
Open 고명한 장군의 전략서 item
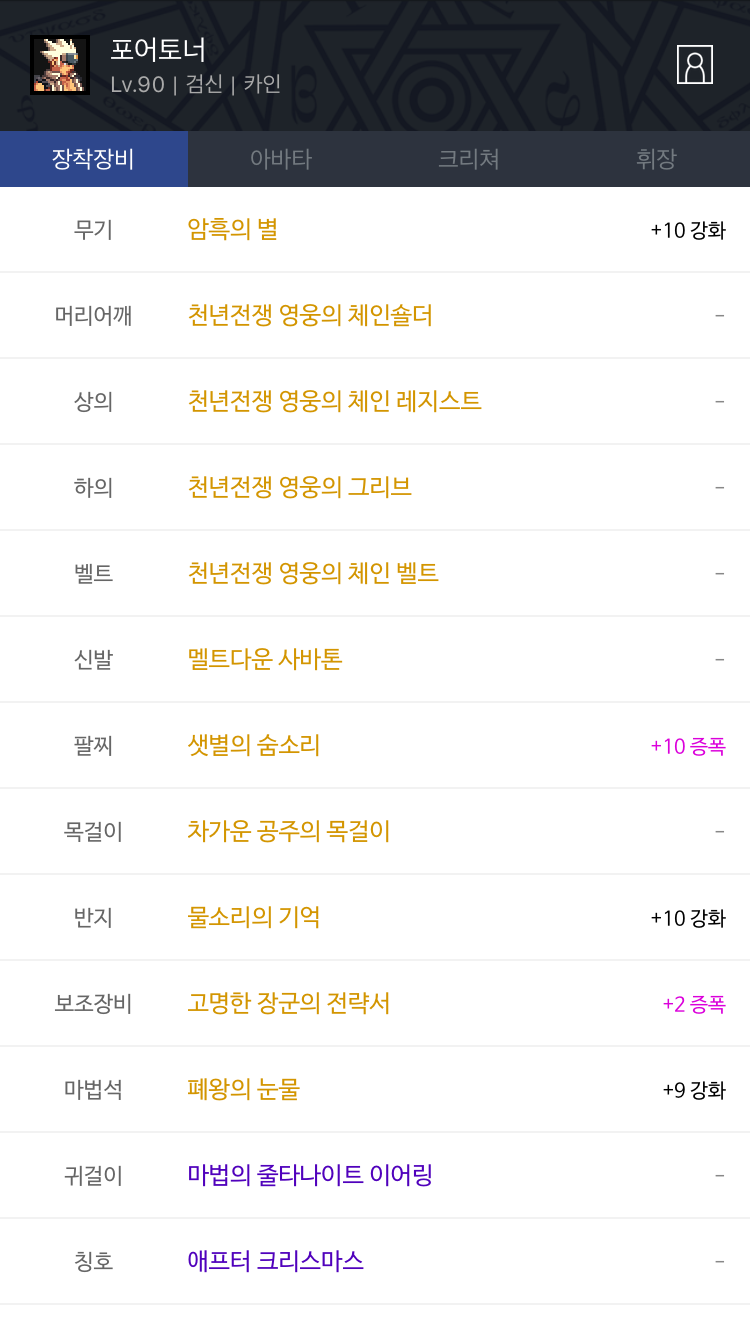[288, 1004]
